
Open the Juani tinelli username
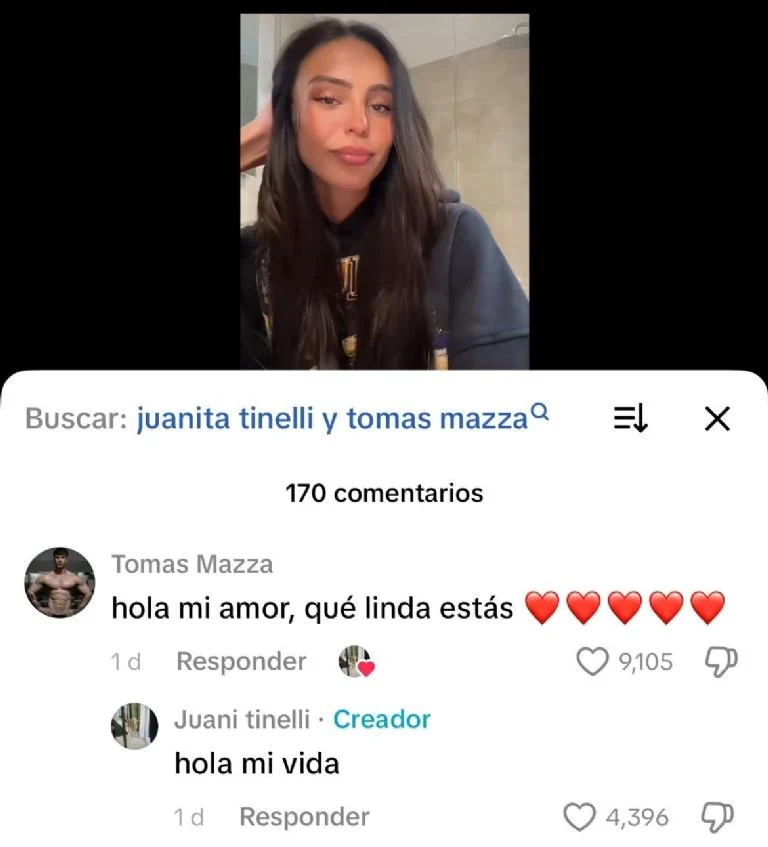tap(242, 719)
